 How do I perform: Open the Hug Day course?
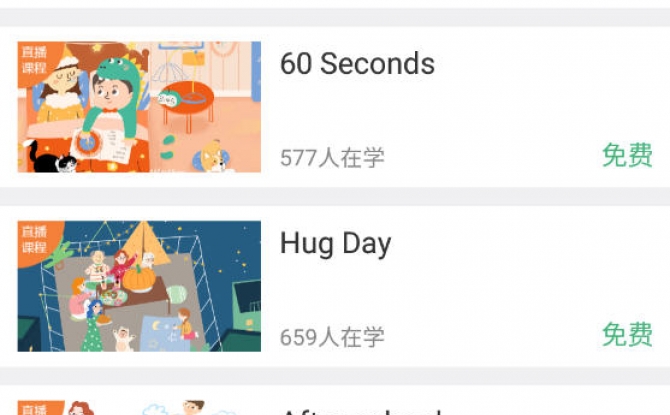click(x=335, y=244)
